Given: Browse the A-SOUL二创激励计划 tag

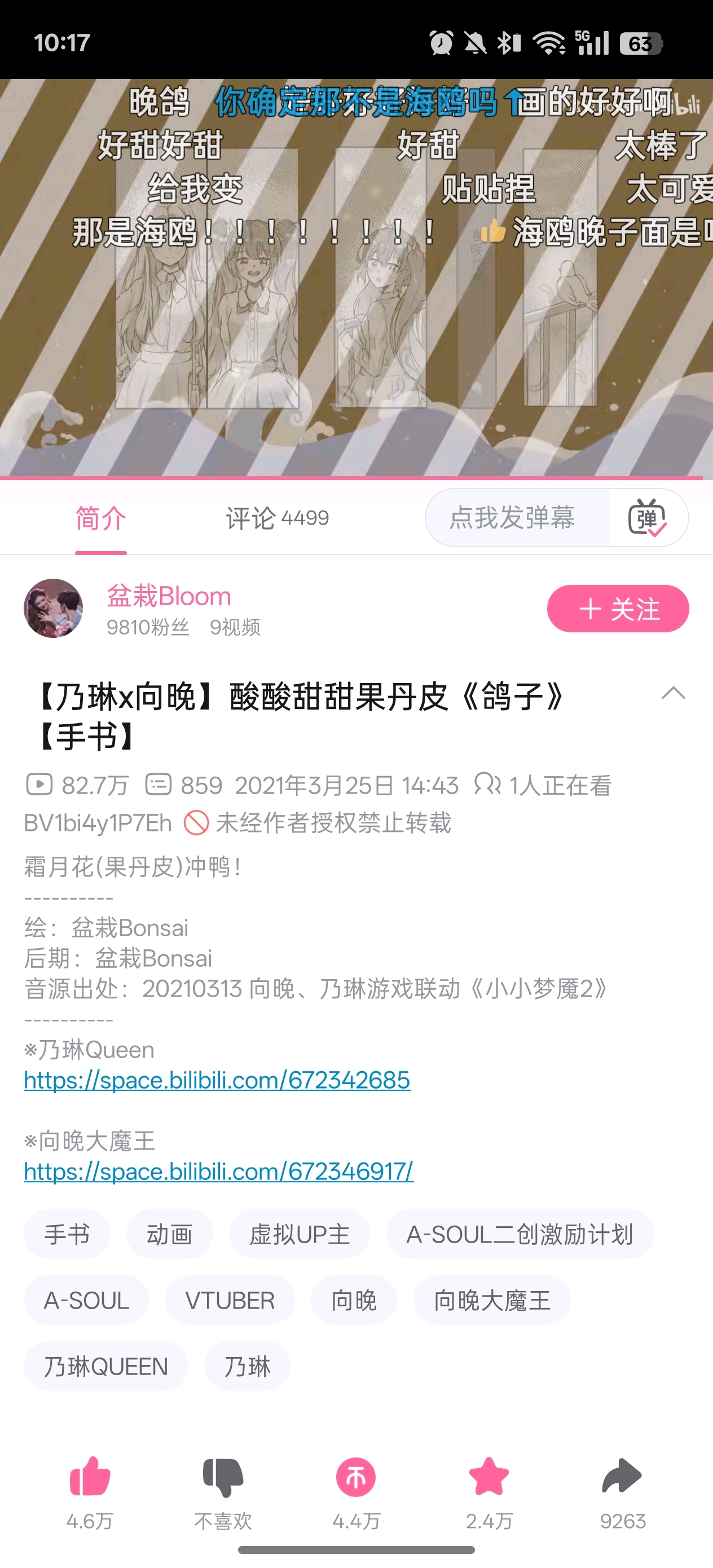Looking at the screenshot, I should (520, 1235).
